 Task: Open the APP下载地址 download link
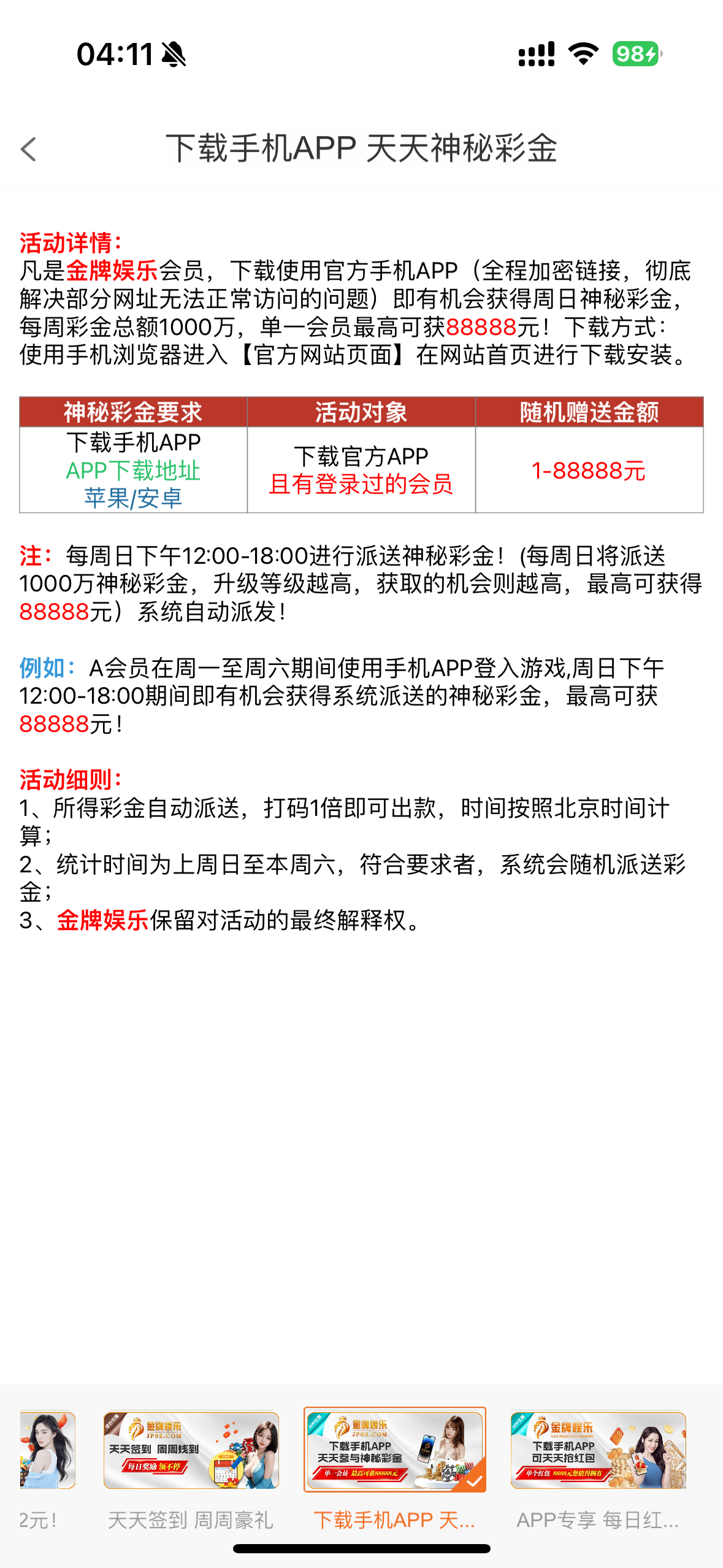click(x=133, y=471)
